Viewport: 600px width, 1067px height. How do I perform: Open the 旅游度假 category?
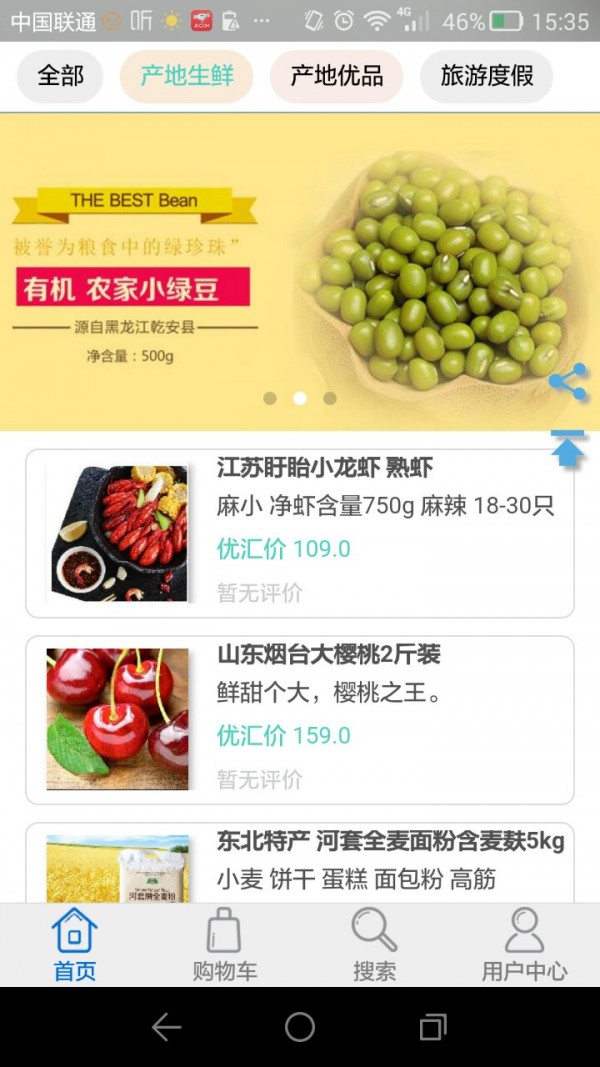click(486, 76)
